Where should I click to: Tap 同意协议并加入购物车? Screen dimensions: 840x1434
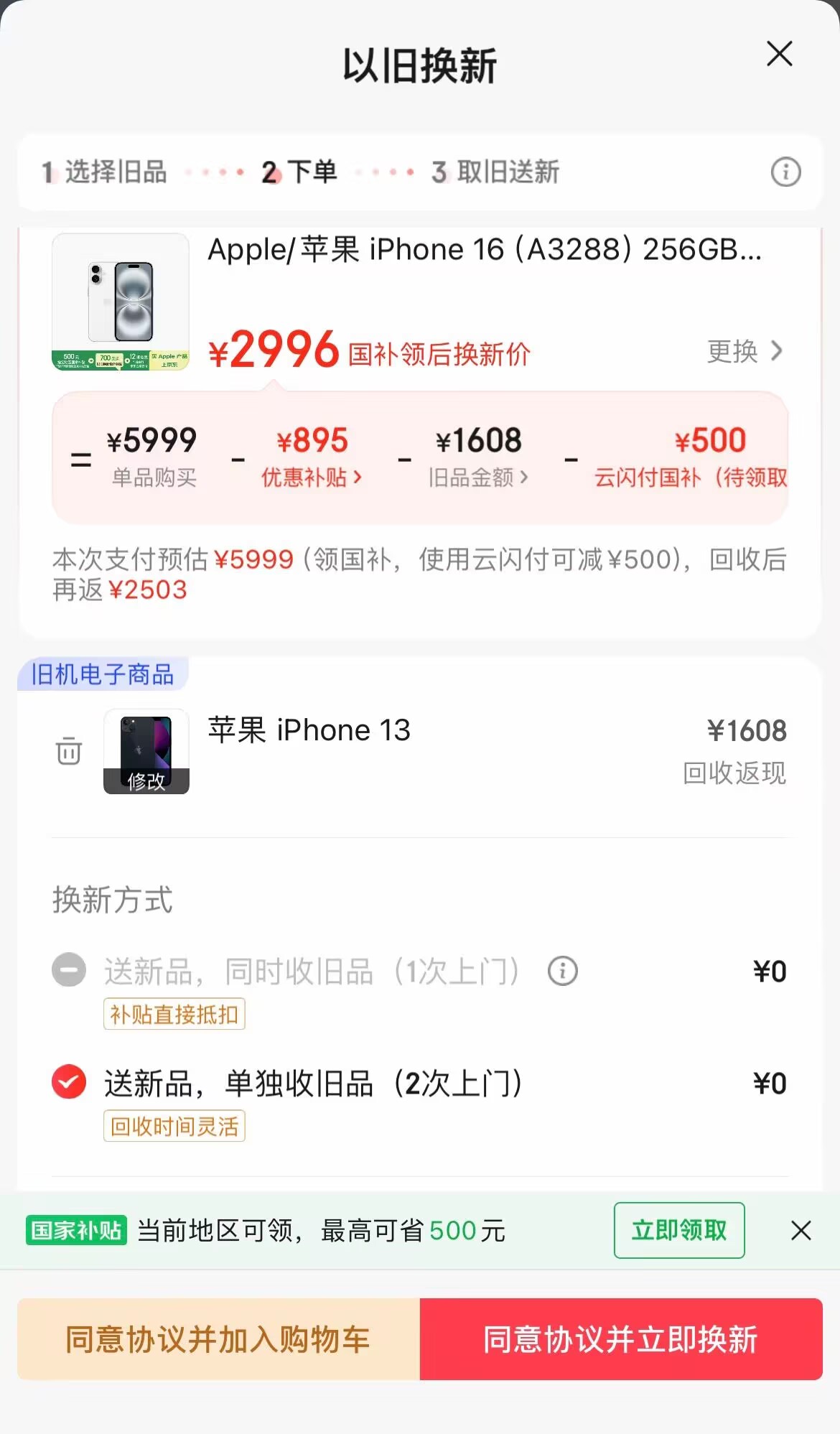[x=218, y=1339]
